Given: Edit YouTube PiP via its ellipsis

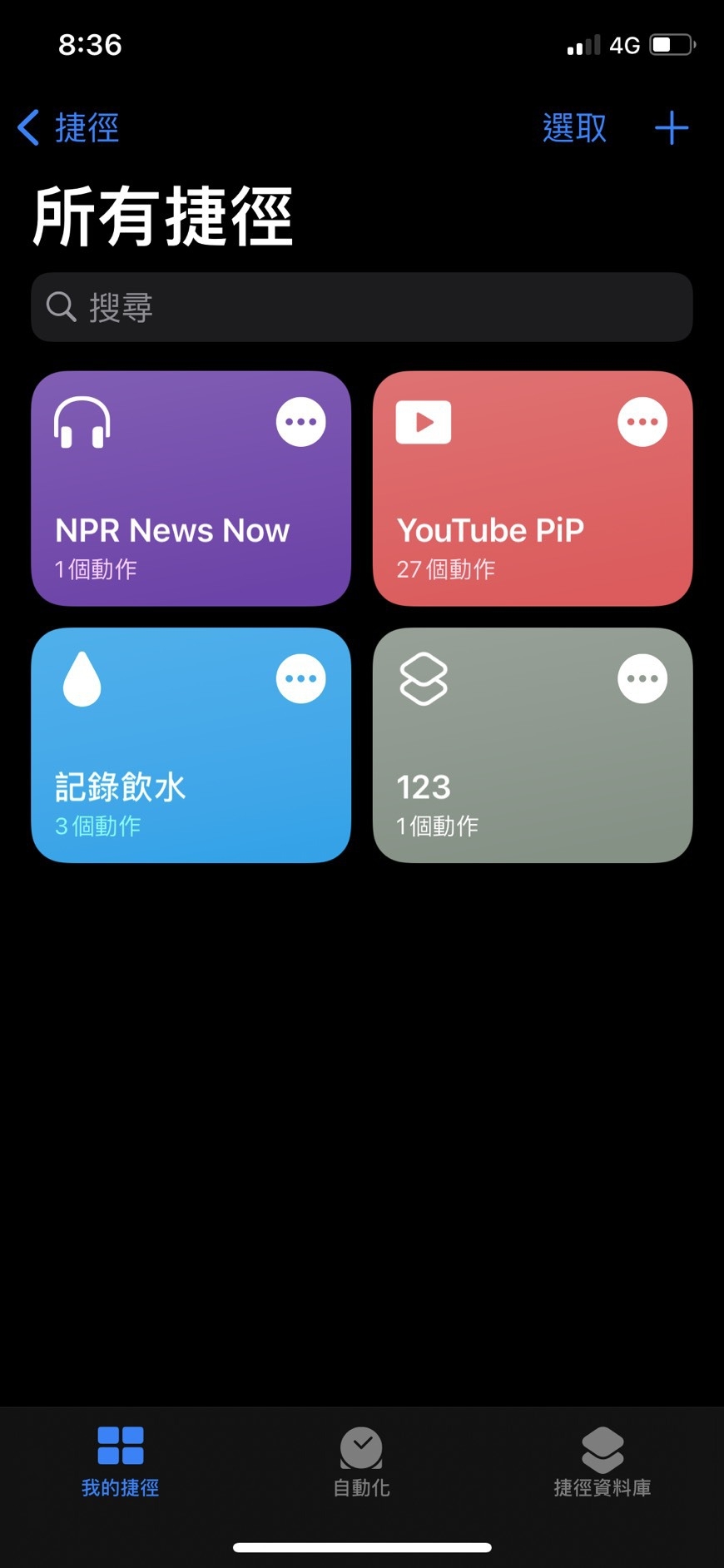Looking at the screenshot, I should click(x=642, y=422).
